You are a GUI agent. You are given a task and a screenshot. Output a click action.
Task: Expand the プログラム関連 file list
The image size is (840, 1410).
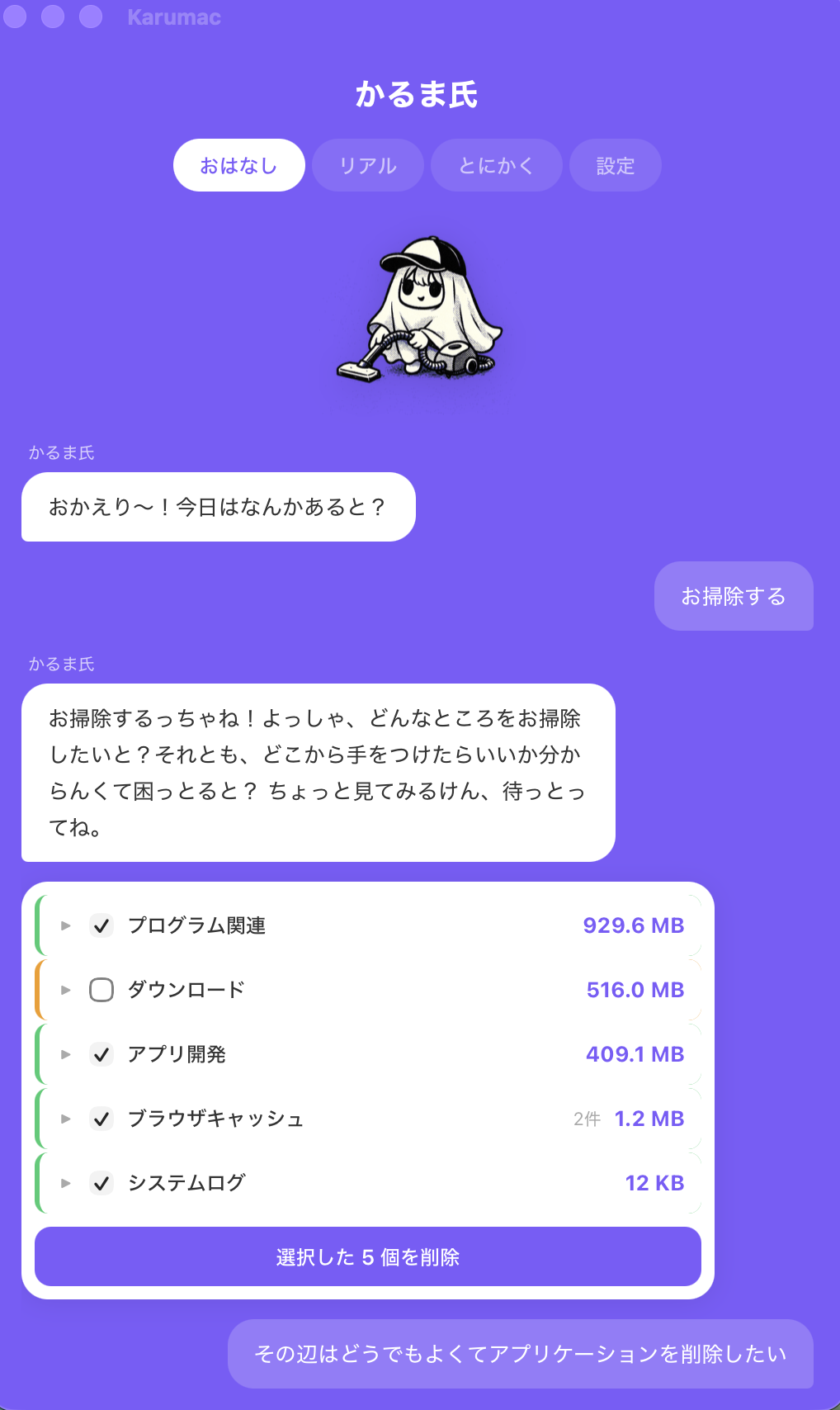coord(66,925)
